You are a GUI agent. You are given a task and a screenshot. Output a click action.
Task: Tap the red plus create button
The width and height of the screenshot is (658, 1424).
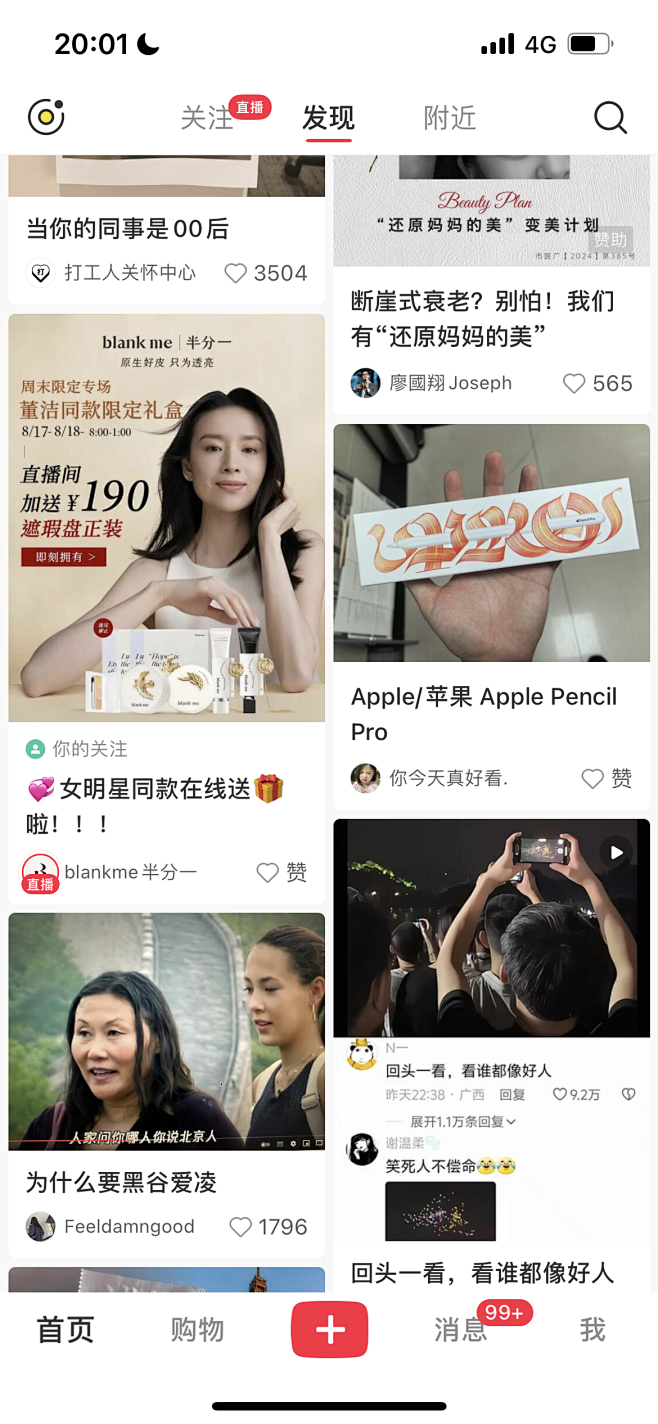coord(329,1329)
